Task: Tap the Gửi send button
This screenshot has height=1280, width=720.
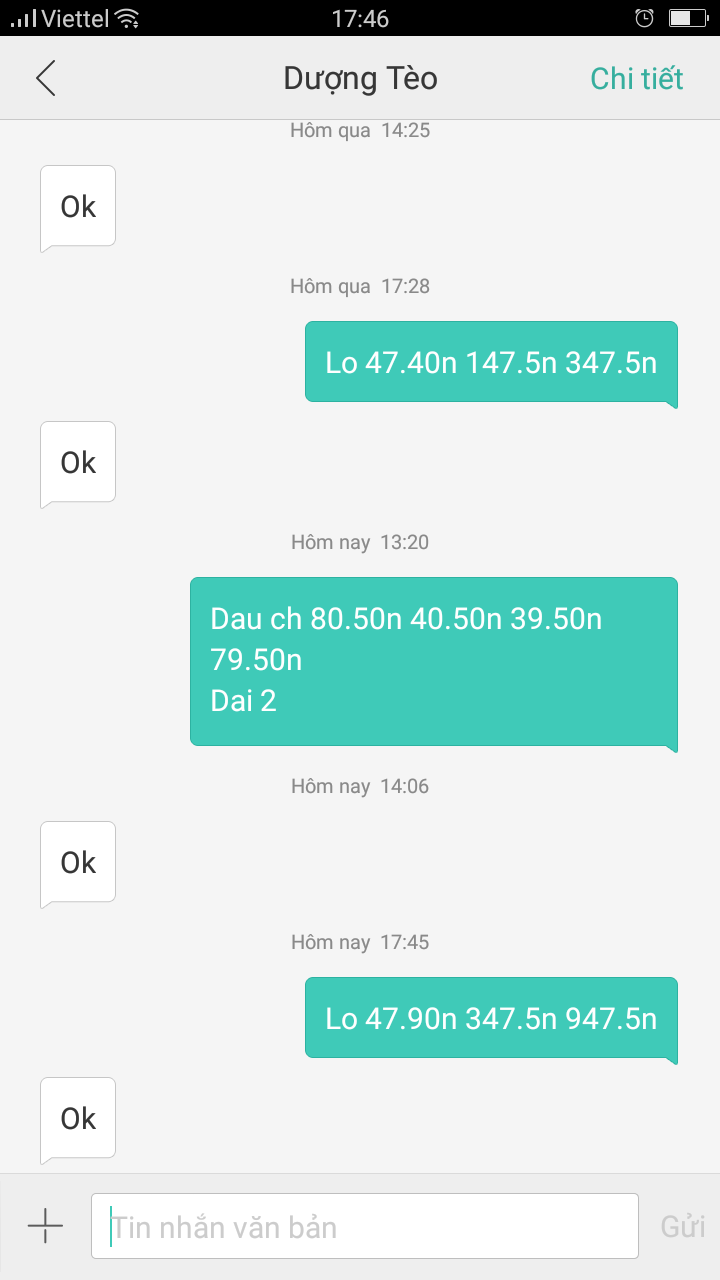Action: point(683,1227)
